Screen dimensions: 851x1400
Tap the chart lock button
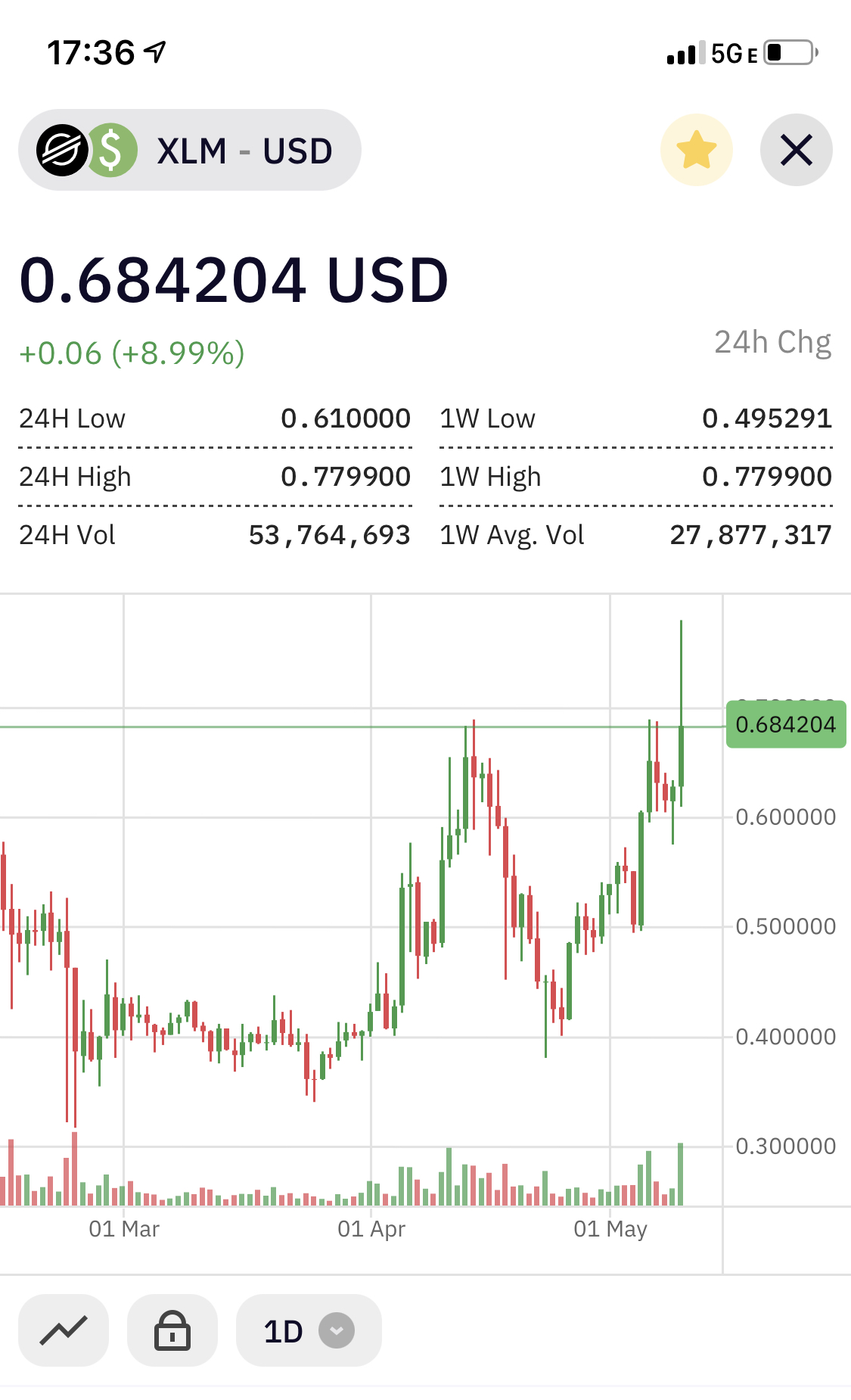point(172,1330)
